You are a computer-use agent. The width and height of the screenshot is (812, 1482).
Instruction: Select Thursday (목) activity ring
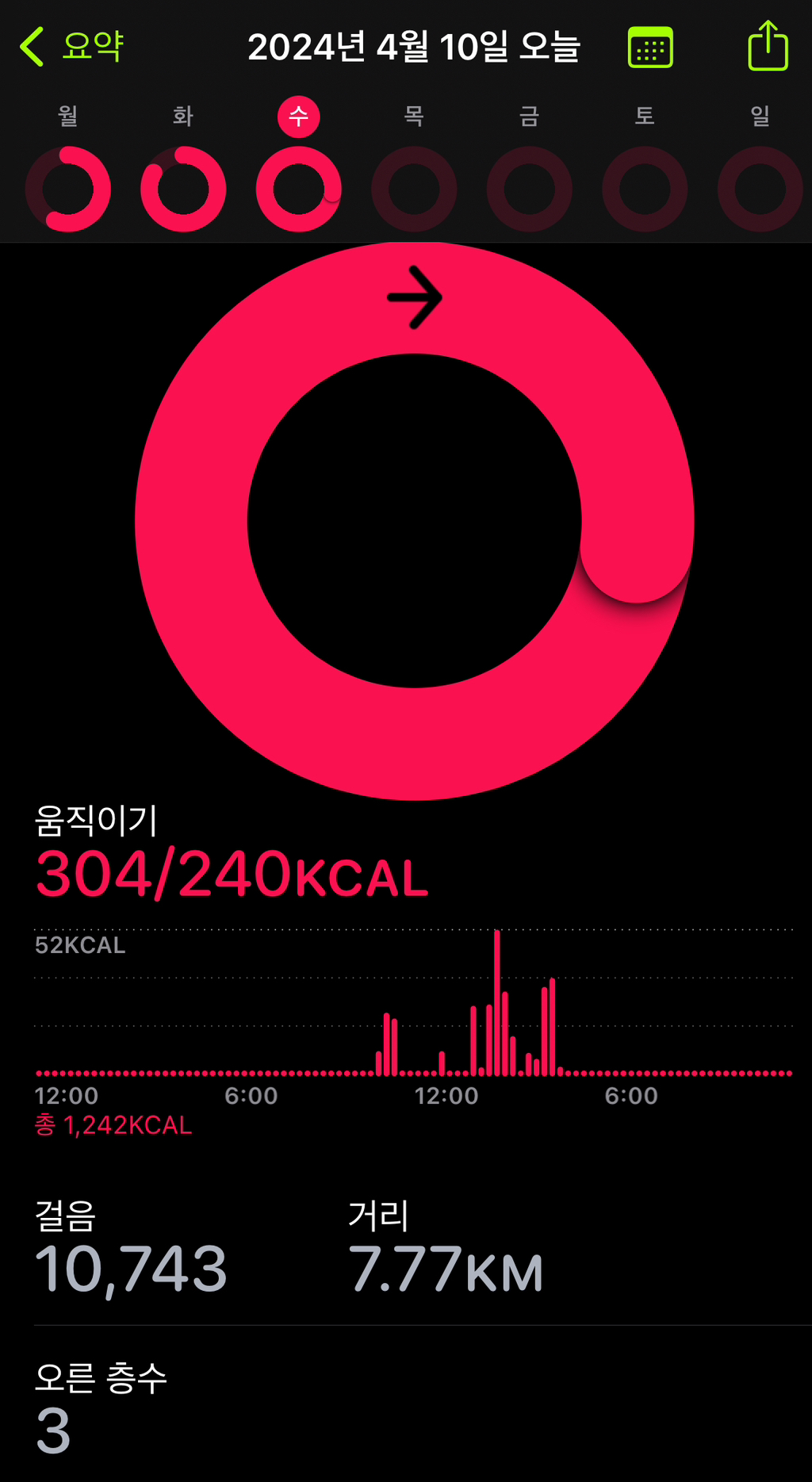click(414, 189)
